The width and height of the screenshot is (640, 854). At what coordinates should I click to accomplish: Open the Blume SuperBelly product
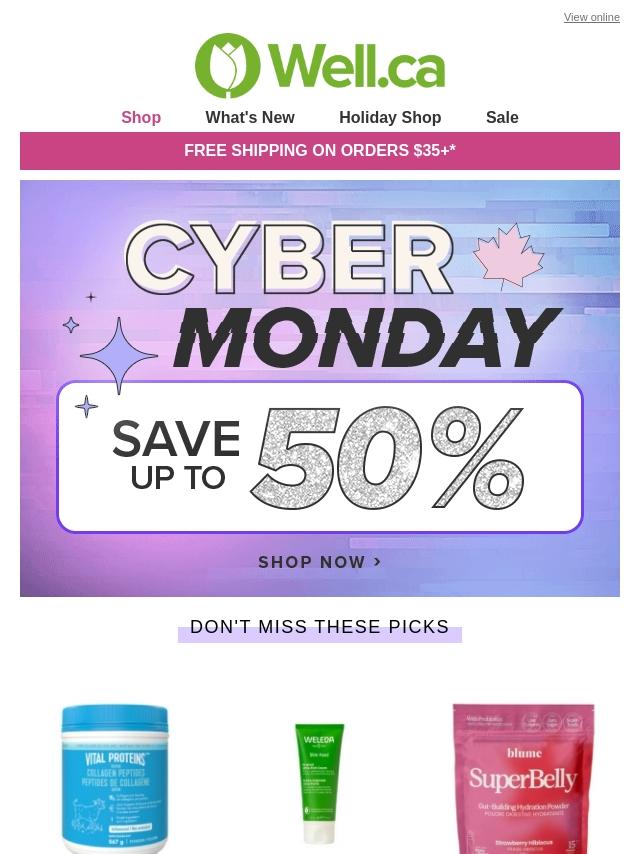click(x=523, y=778)
